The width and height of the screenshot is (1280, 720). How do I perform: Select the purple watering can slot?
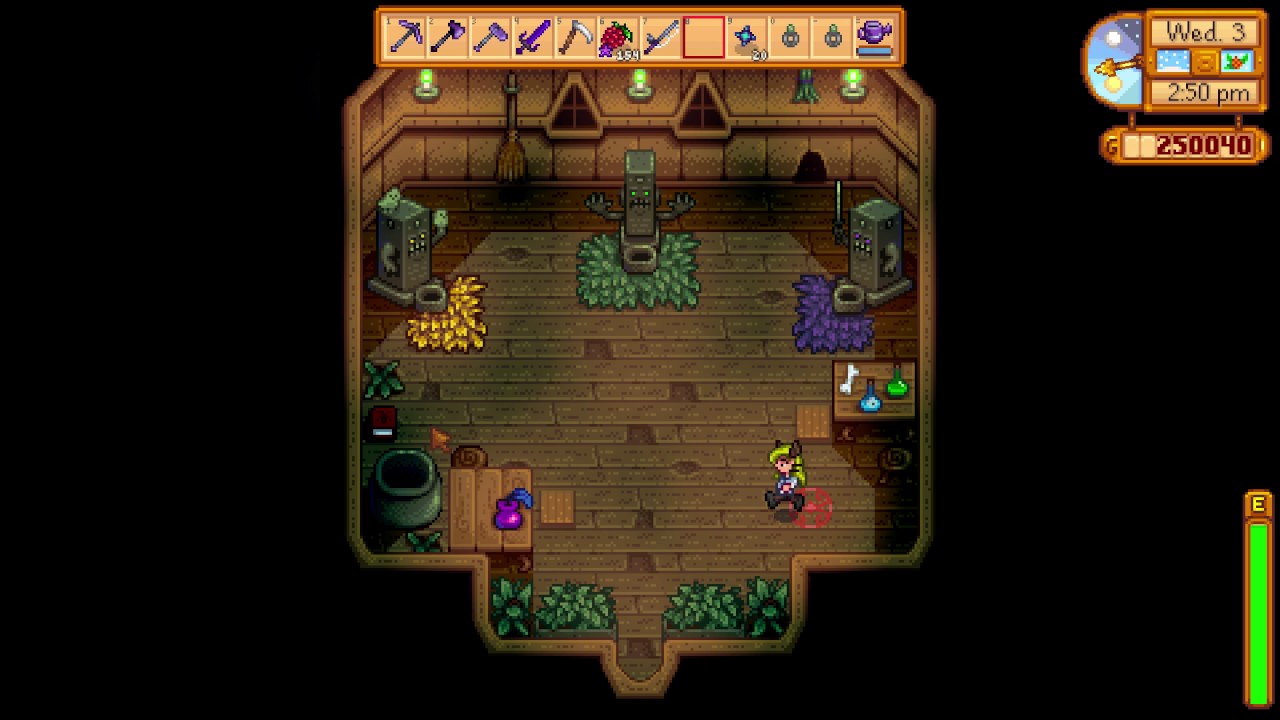click(x=875, y=38)
